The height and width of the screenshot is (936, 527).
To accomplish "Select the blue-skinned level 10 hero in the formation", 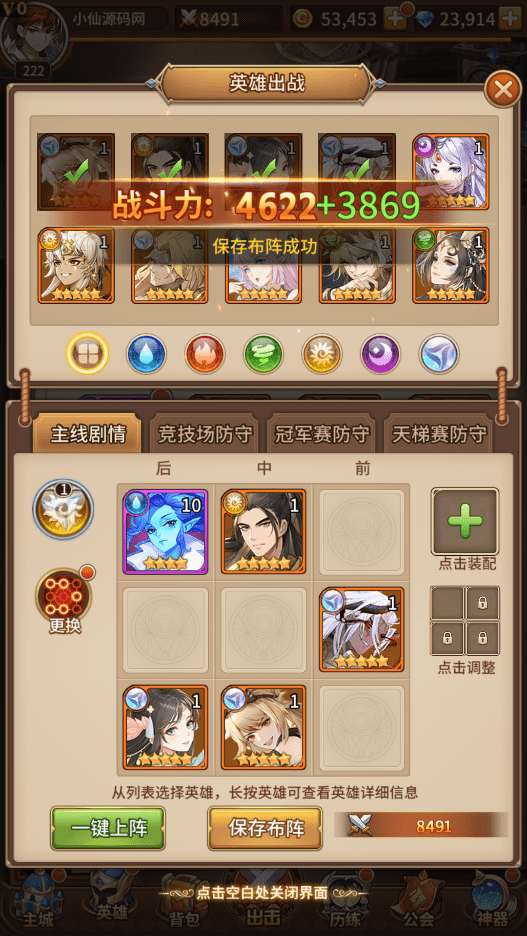I will (165, 532).
